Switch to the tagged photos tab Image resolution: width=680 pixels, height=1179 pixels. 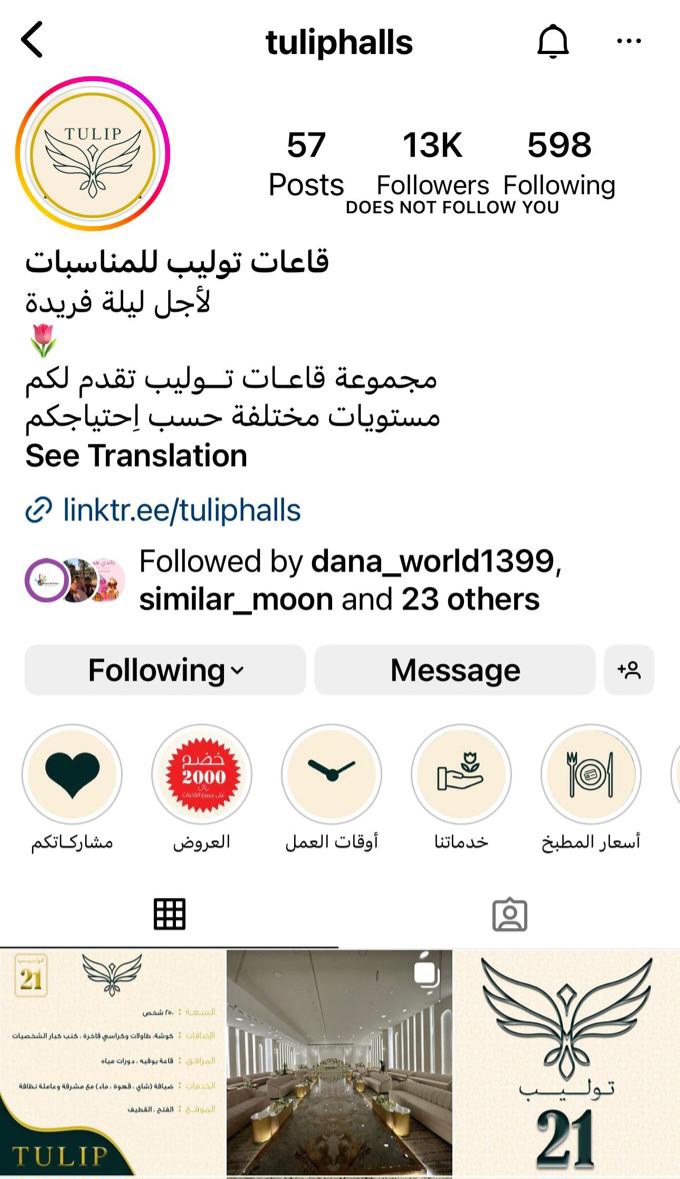[509, 914]
